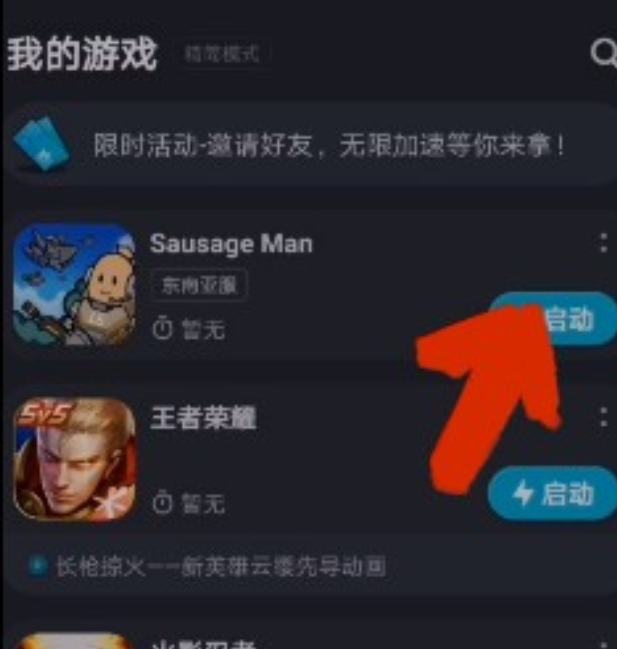
Task: Open the search icon
Action: (x=604, y=53)
